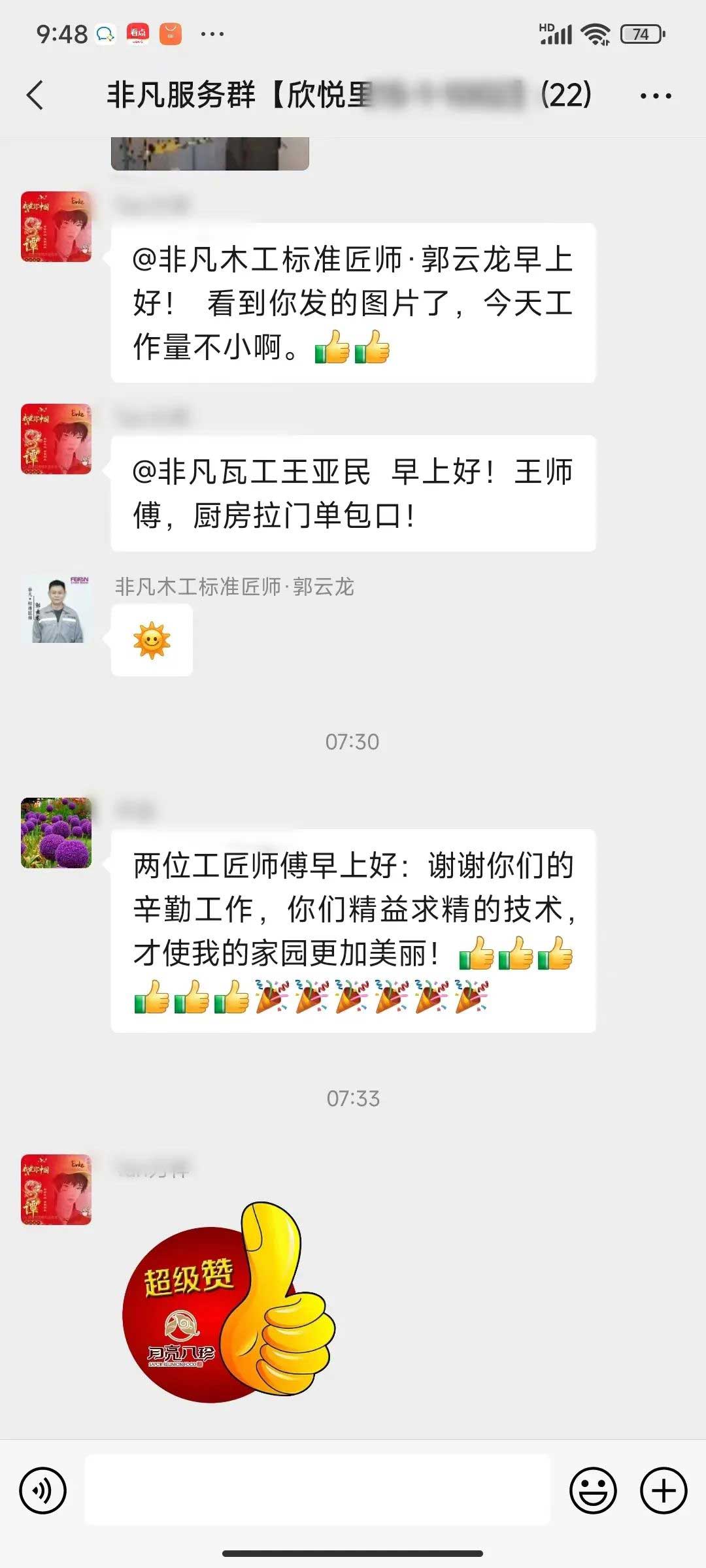This screenshot has height=1568, width=706.
Task: Open the partially visible photo at top
Action: pyautogui.click(x=210, y=154)
